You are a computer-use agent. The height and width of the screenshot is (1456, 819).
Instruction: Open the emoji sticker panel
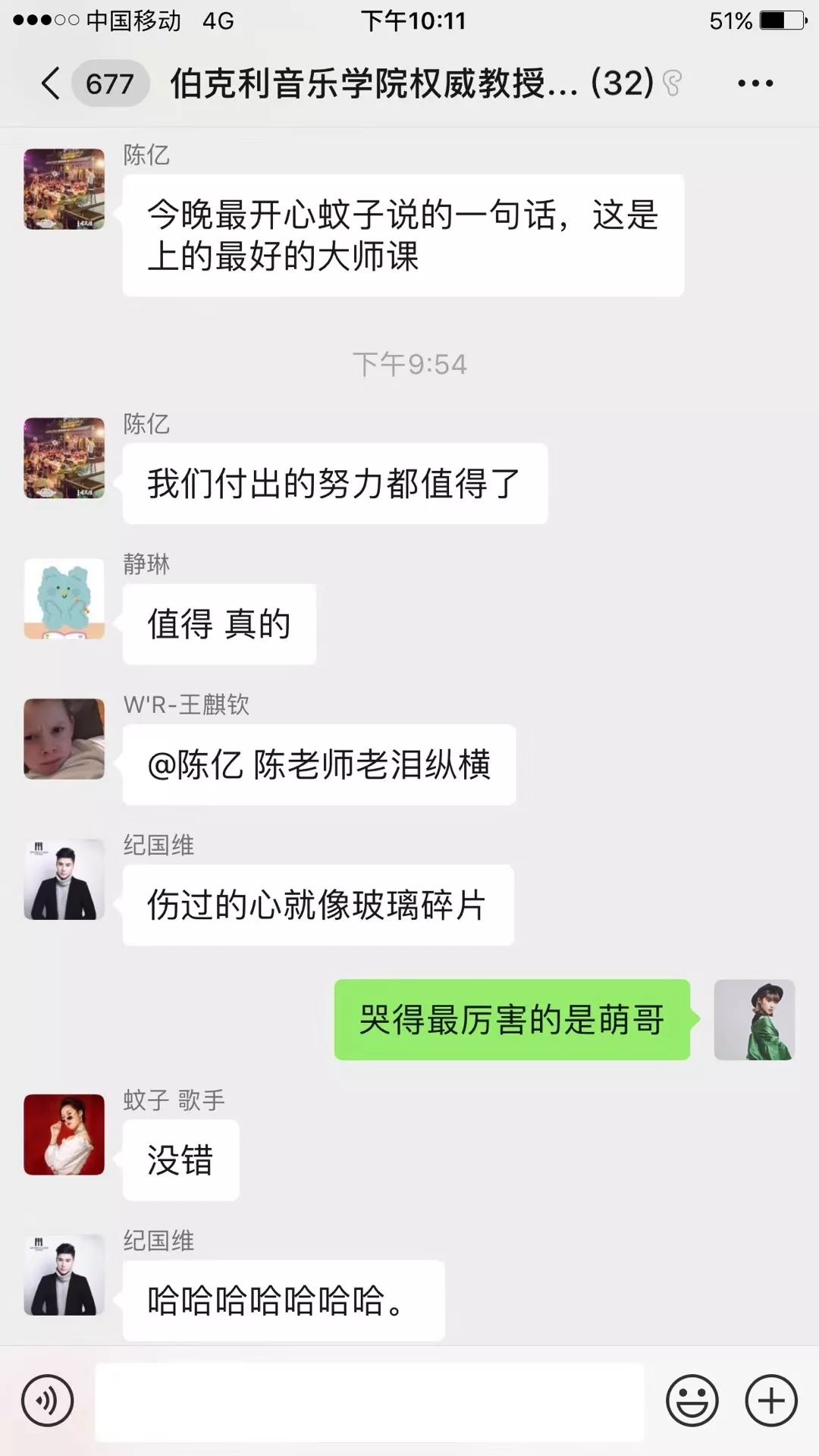pyautogui.click(x=692, y=1401)
